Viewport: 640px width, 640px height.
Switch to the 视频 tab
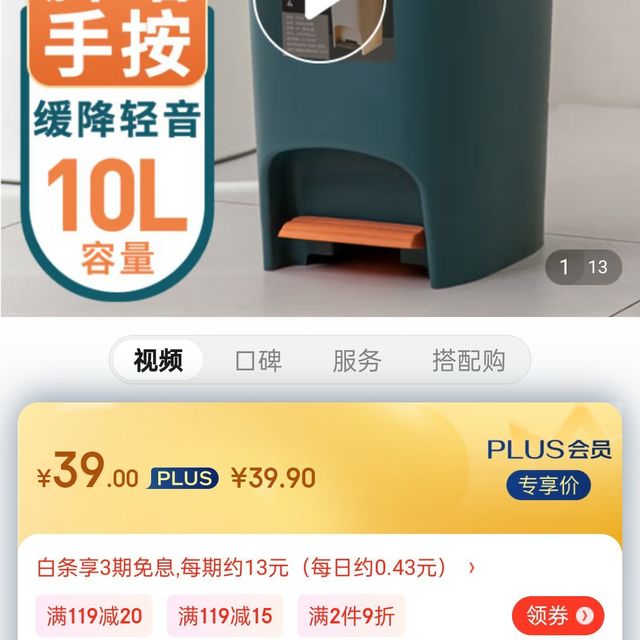click(x=158, y=361)
